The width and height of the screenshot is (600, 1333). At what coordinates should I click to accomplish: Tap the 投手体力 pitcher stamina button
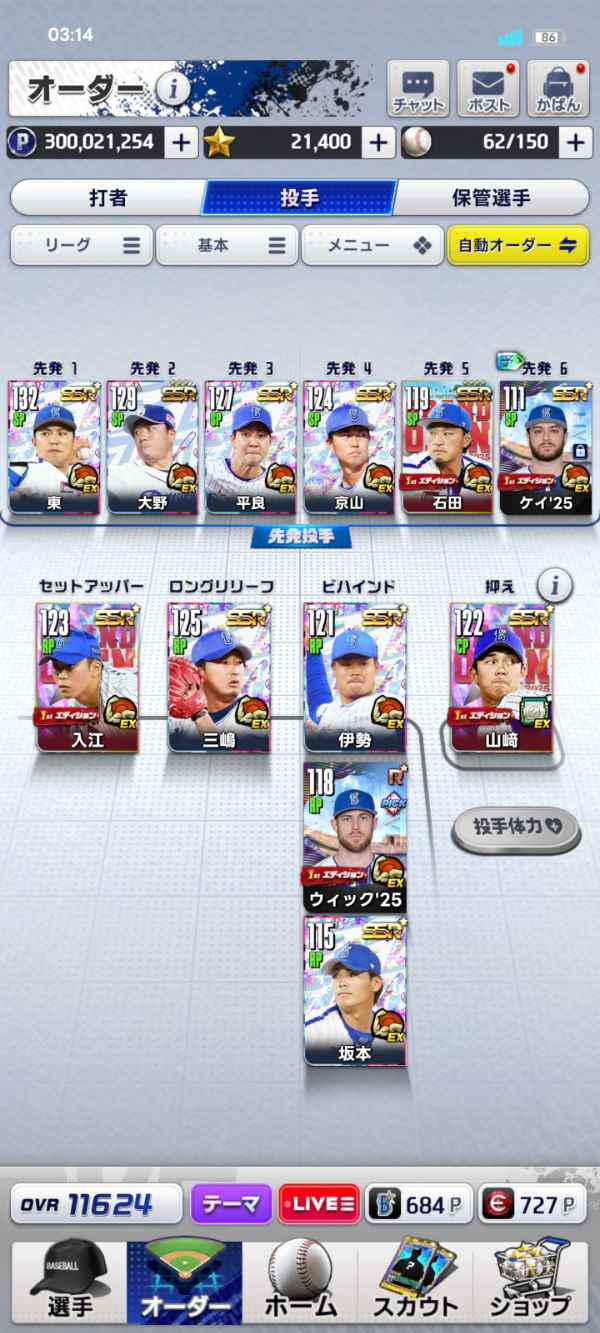tap(516, 827)
